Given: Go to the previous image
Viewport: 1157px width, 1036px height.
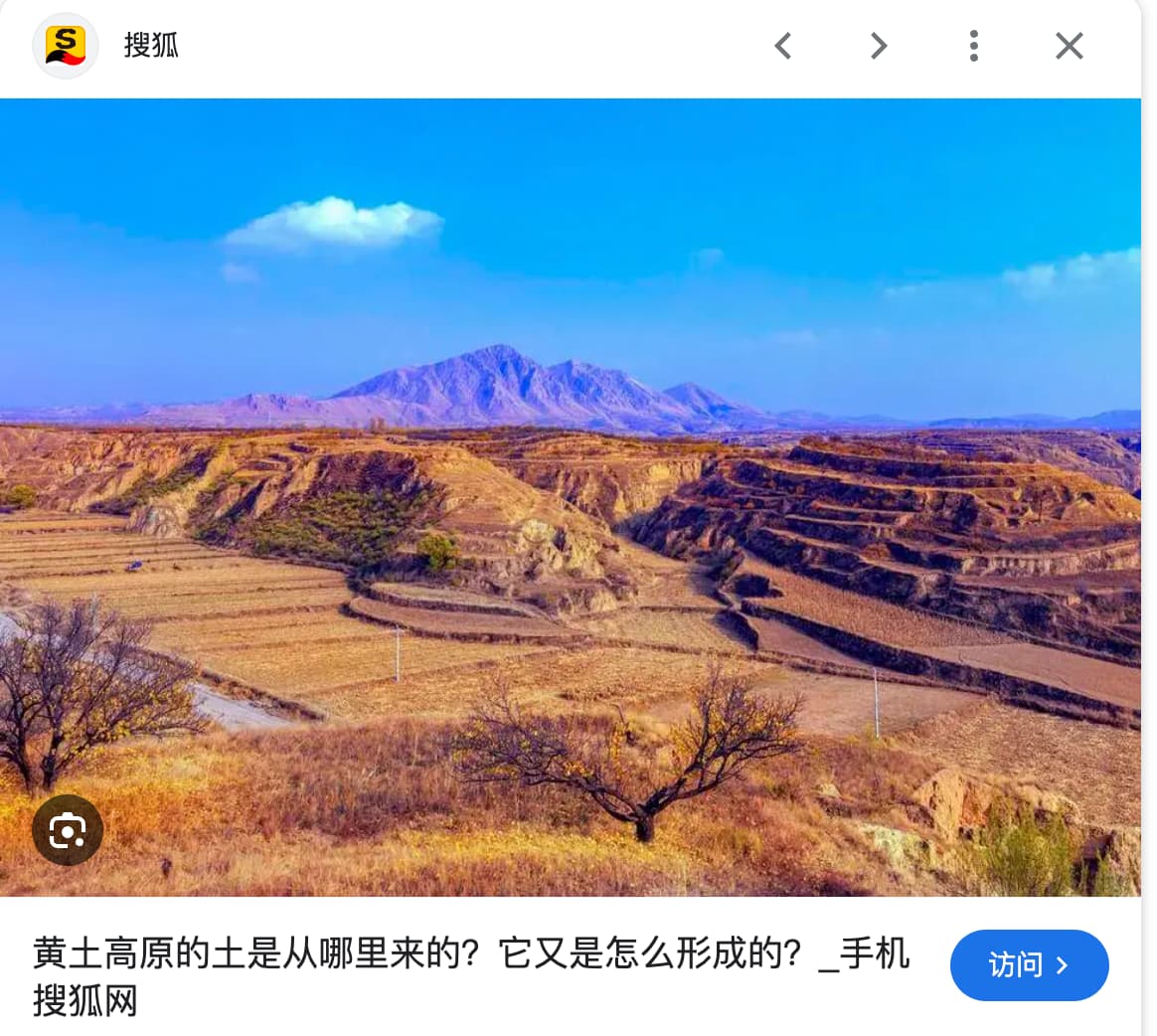Looking at the screenshot, I should 783,46.
